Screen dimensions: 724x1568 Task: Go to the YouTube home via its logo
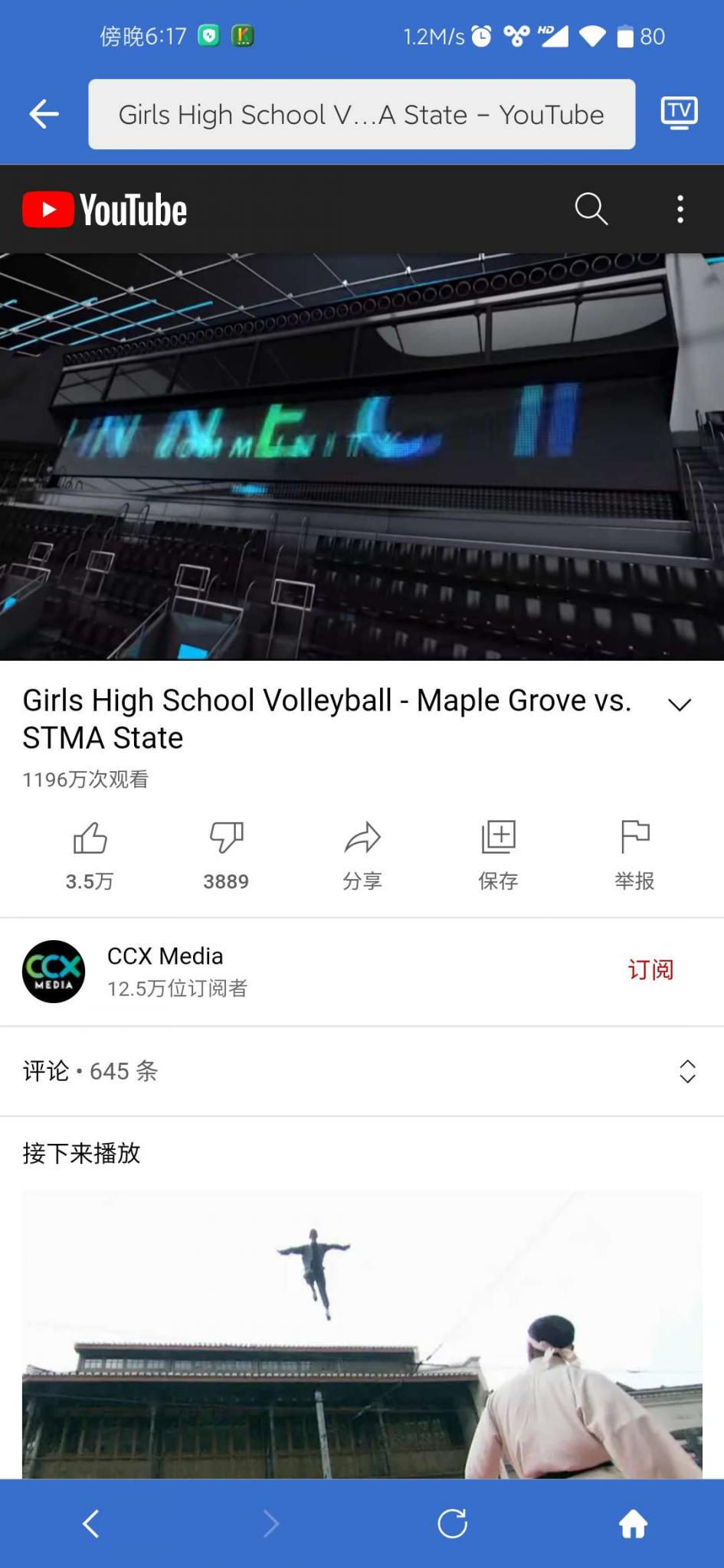(105, 210)
